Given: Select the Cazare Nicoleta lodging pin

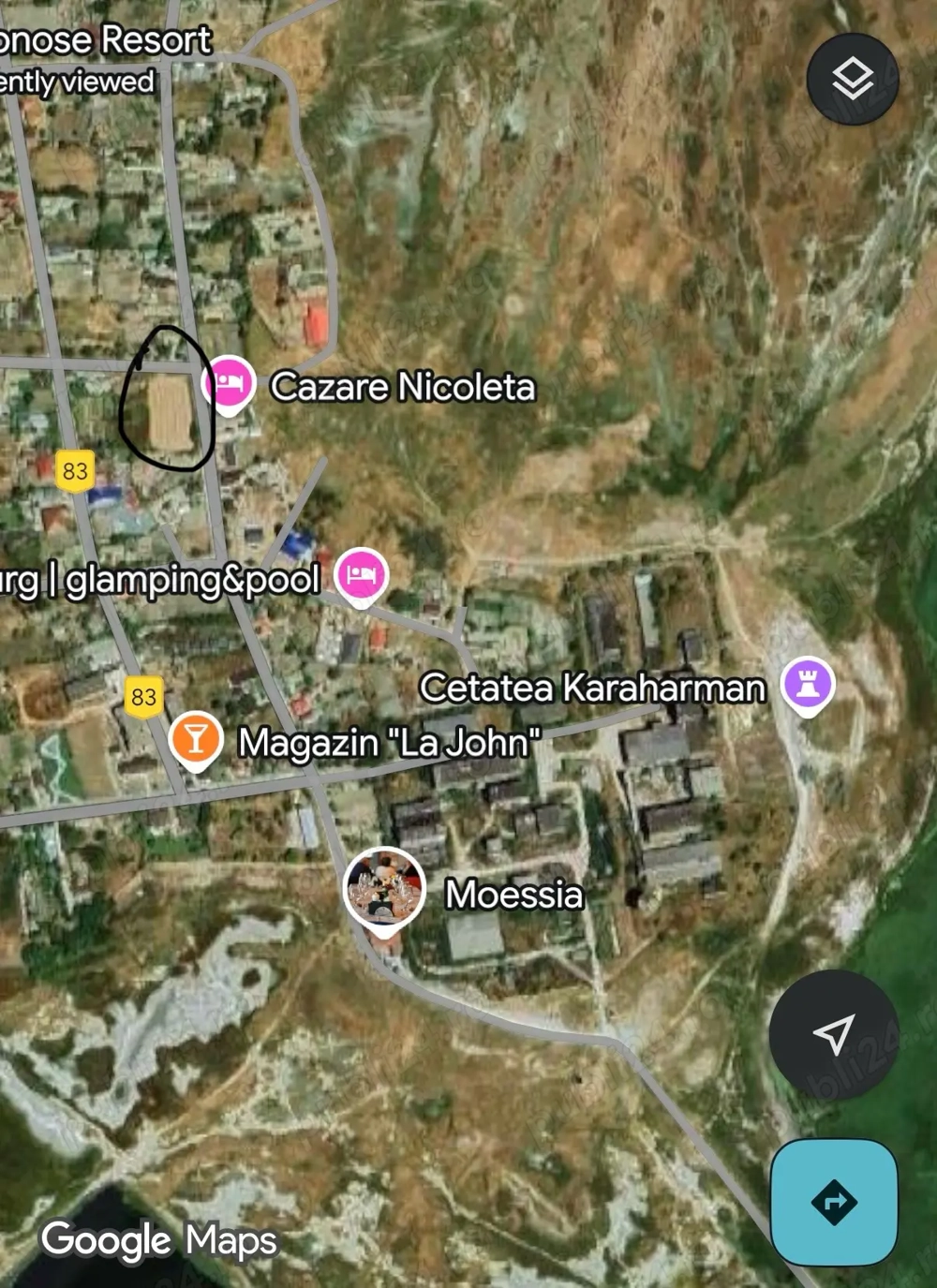Looking at the screenshot, I should coord(230,383).
